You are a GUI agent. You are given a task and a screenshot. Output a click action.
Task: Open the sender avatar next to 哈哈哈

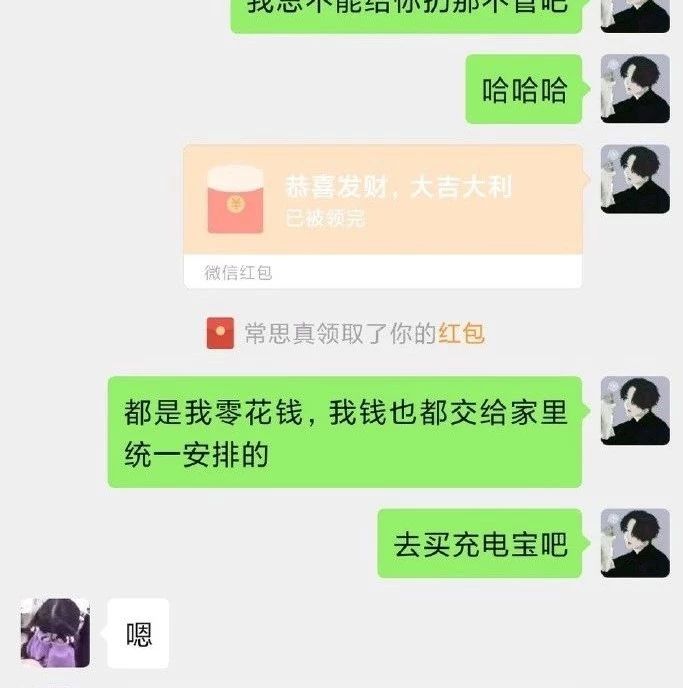635,89
